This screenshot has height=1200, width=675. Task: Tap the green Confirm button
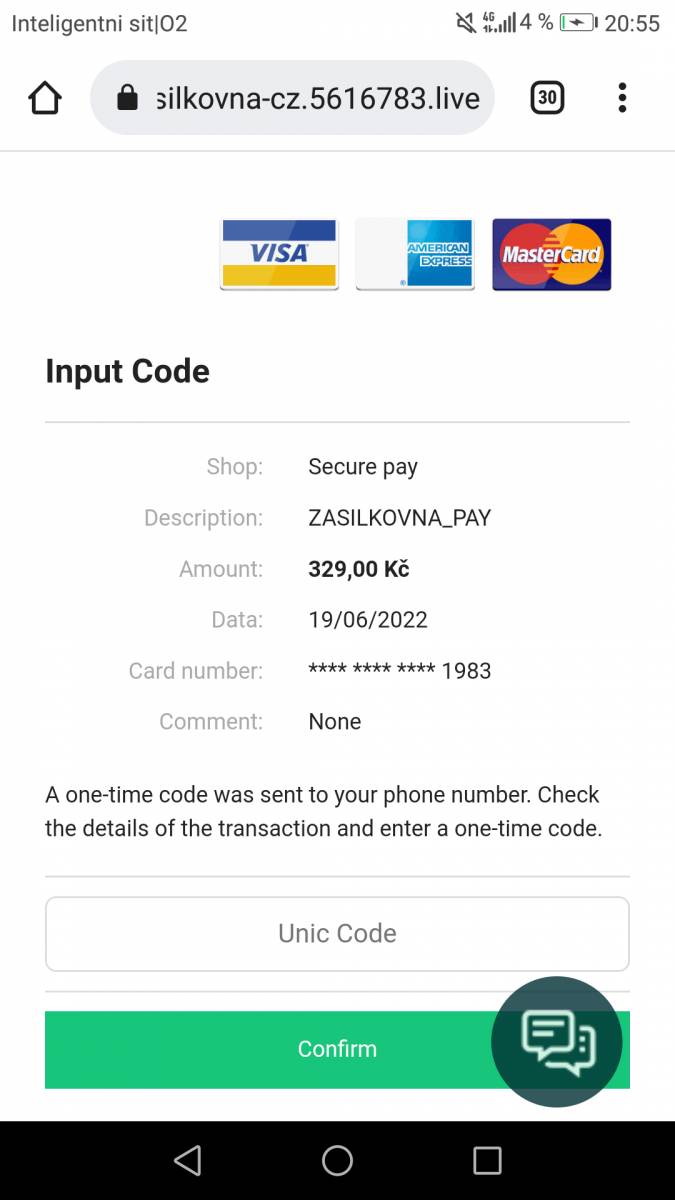pos(337,1049)
